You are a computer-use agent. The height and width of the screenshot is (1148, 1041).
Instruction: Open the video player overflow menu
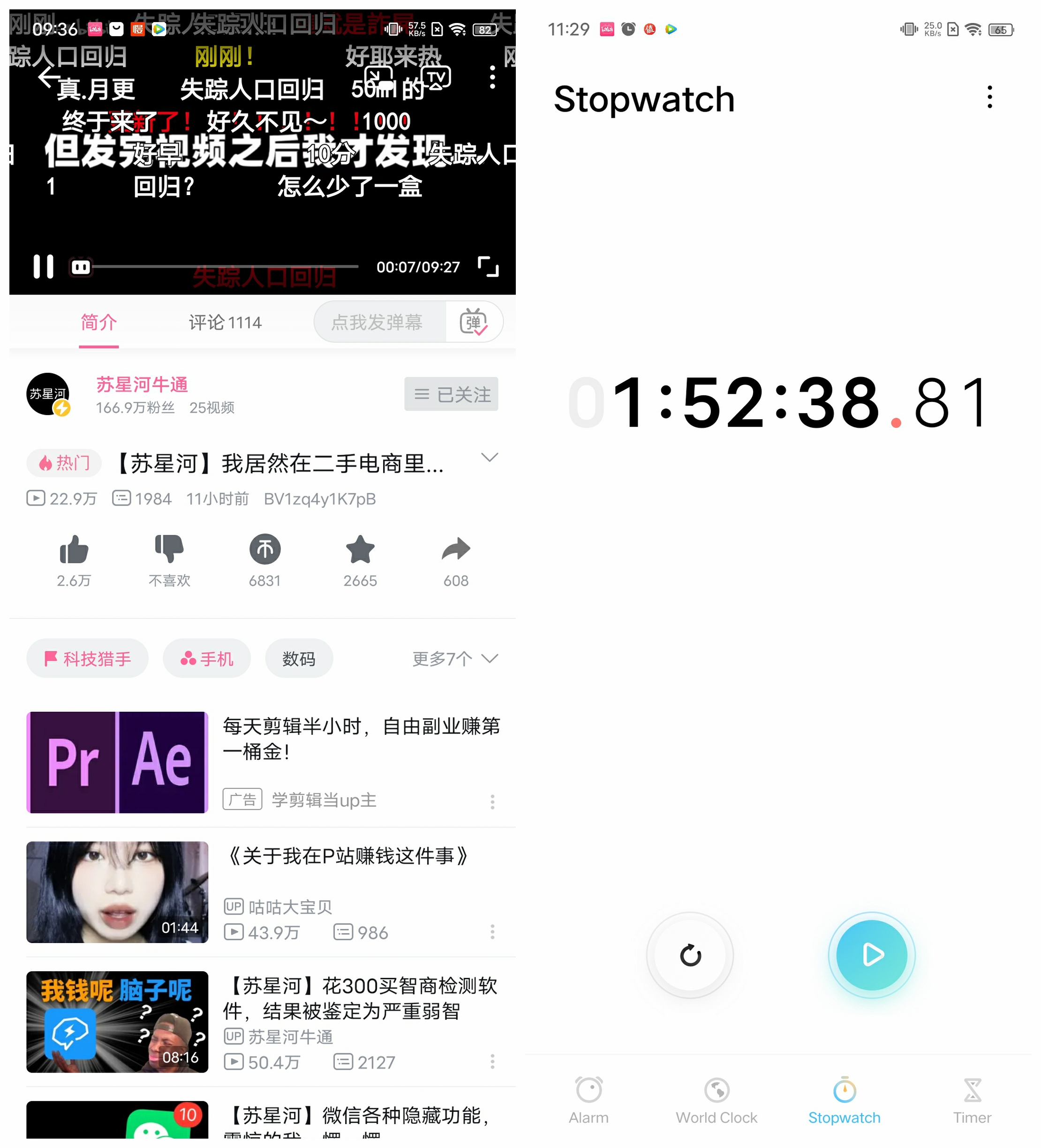[492, 77]
